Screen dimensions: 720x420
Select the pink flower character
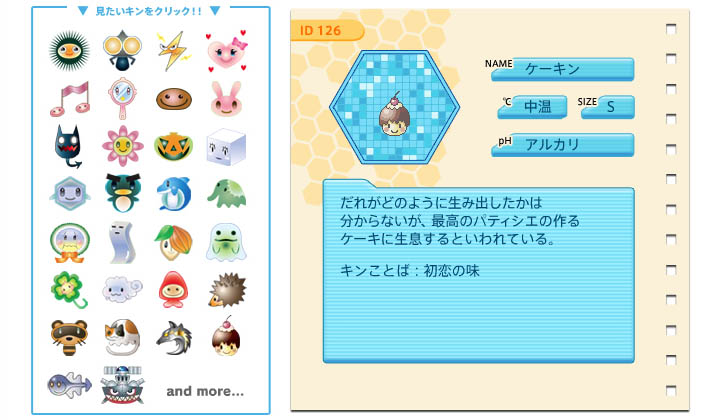point(121,146)
